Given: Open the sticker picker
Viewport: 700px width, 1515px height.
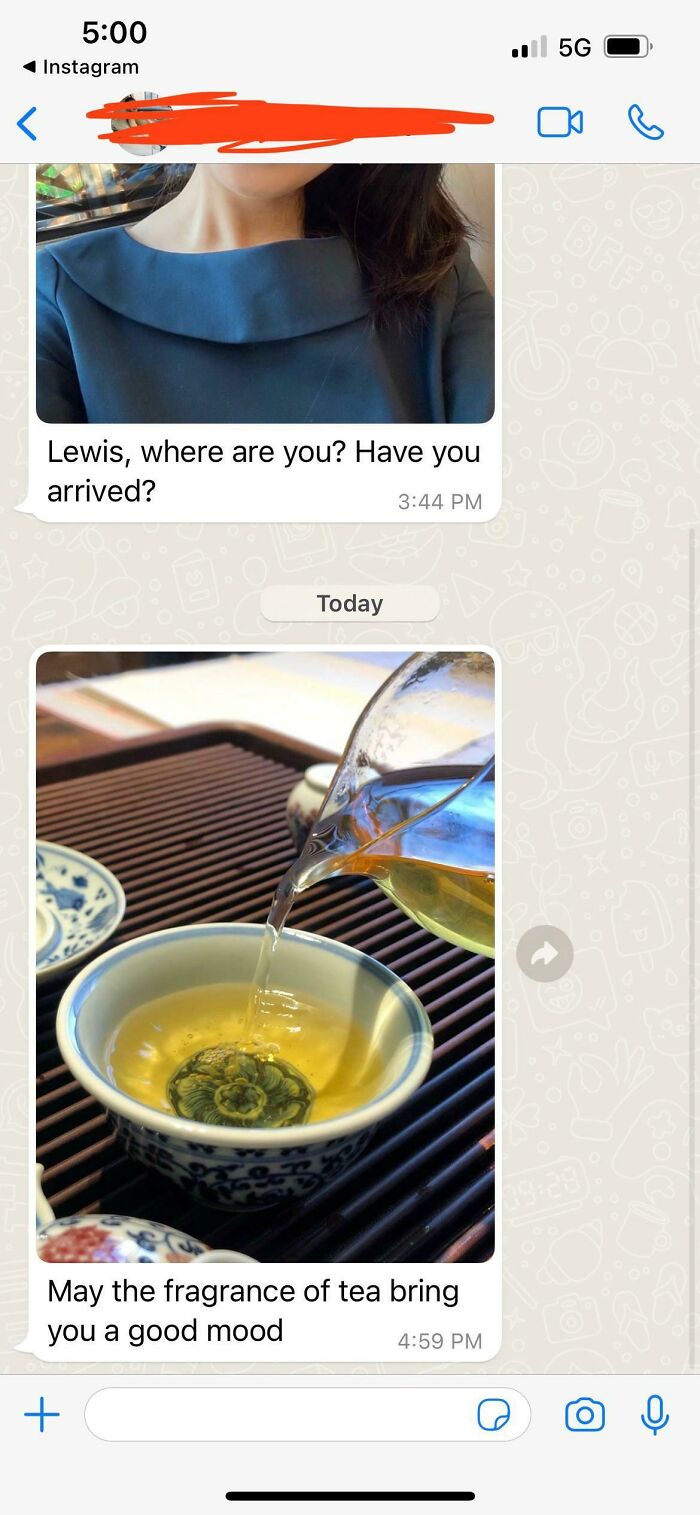Looking at the screenshot, I should (494, 1415).
